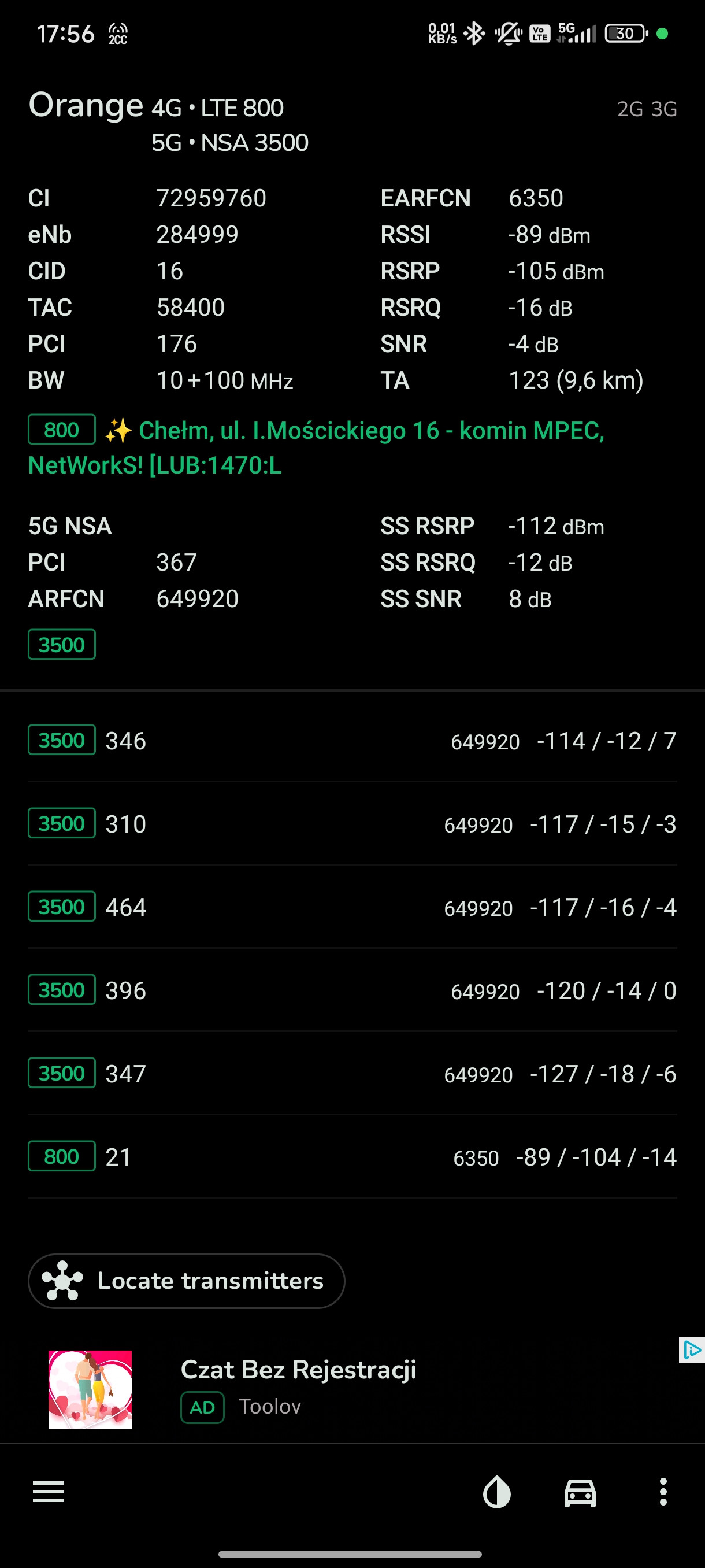Open the navigation drawer via hamburger icon
The image size is (705, 1568).
[49, 1492]
